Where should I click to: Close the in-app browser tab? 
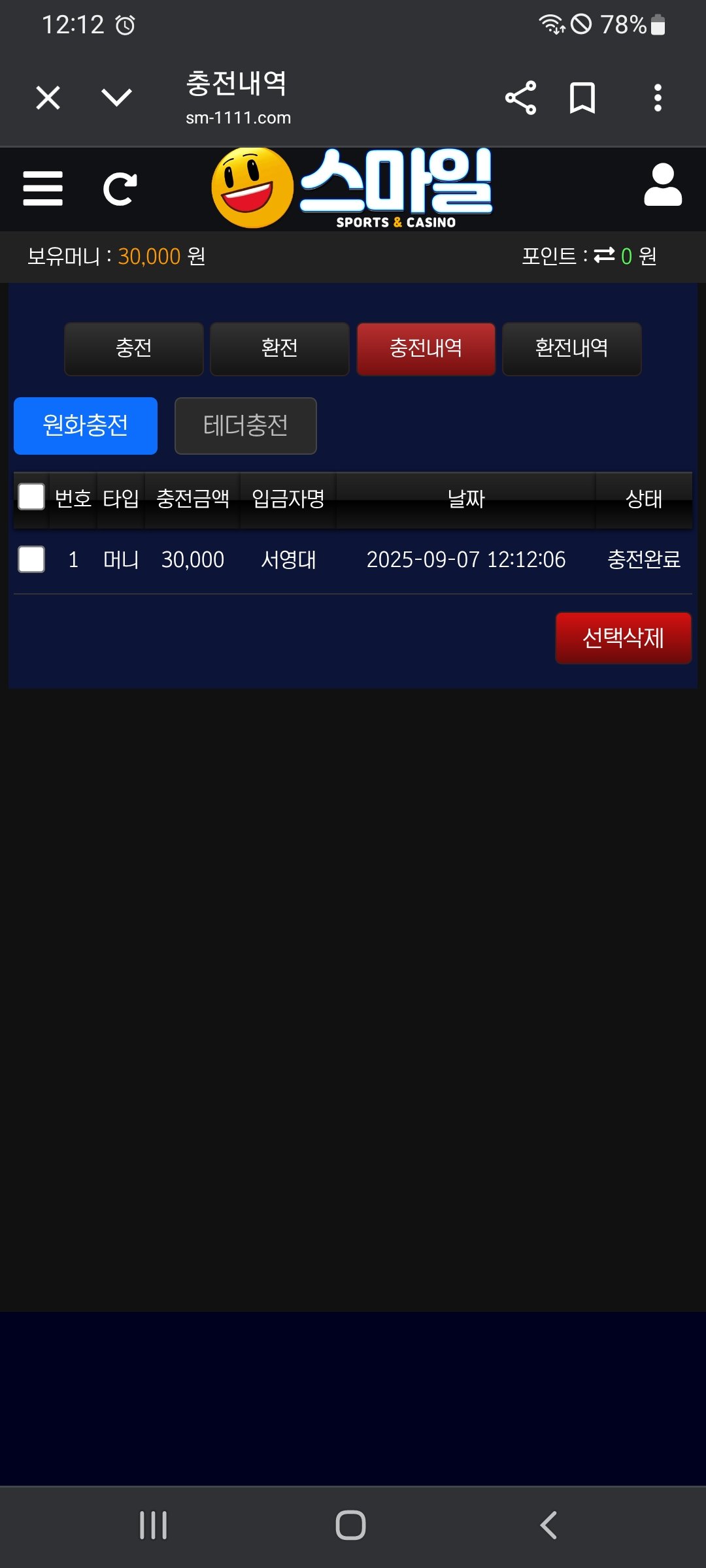[x=48, y=98]
